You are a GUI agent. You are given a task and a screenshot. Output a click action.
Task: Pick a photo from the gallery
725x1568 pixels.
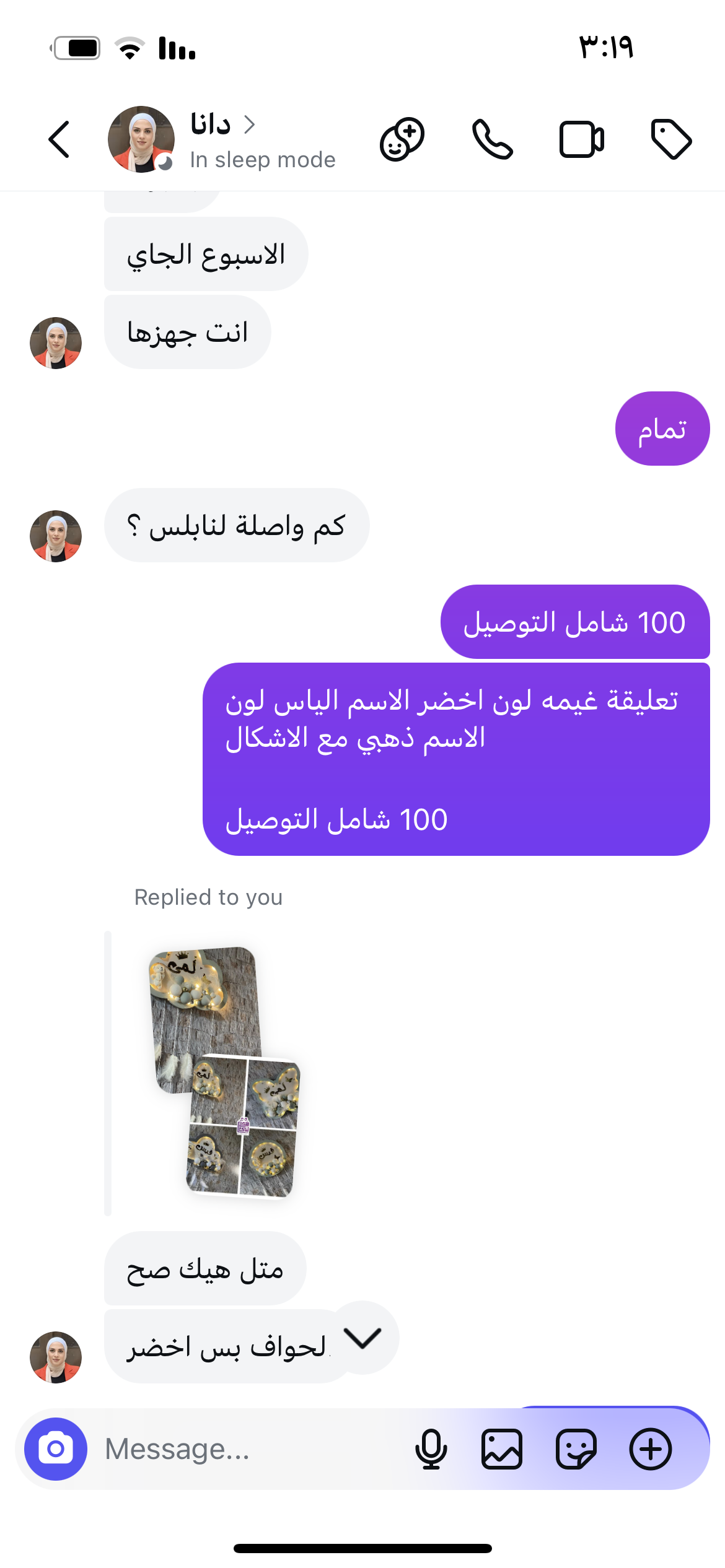click(502, 1448)
